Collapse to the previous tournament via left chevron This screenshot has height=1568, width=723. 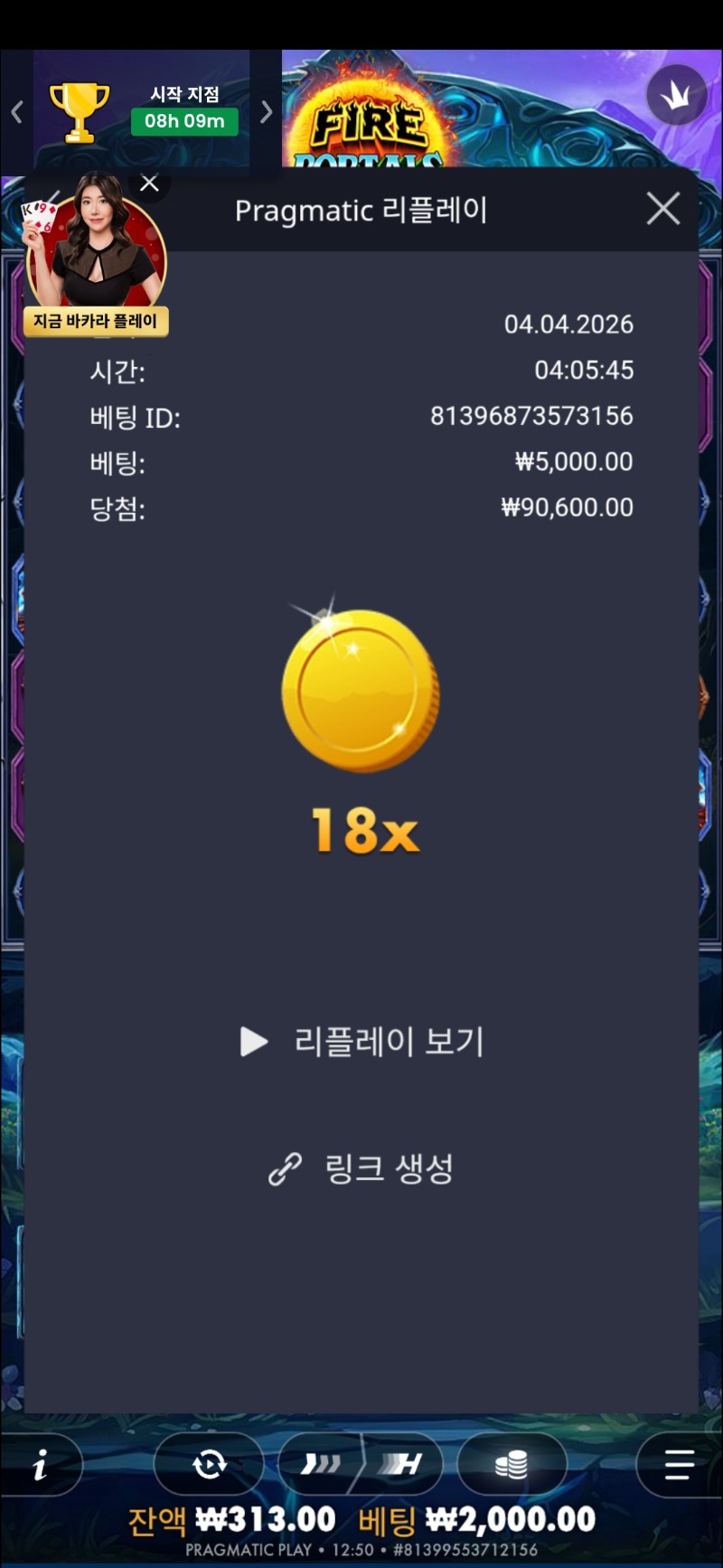point(15,110)
